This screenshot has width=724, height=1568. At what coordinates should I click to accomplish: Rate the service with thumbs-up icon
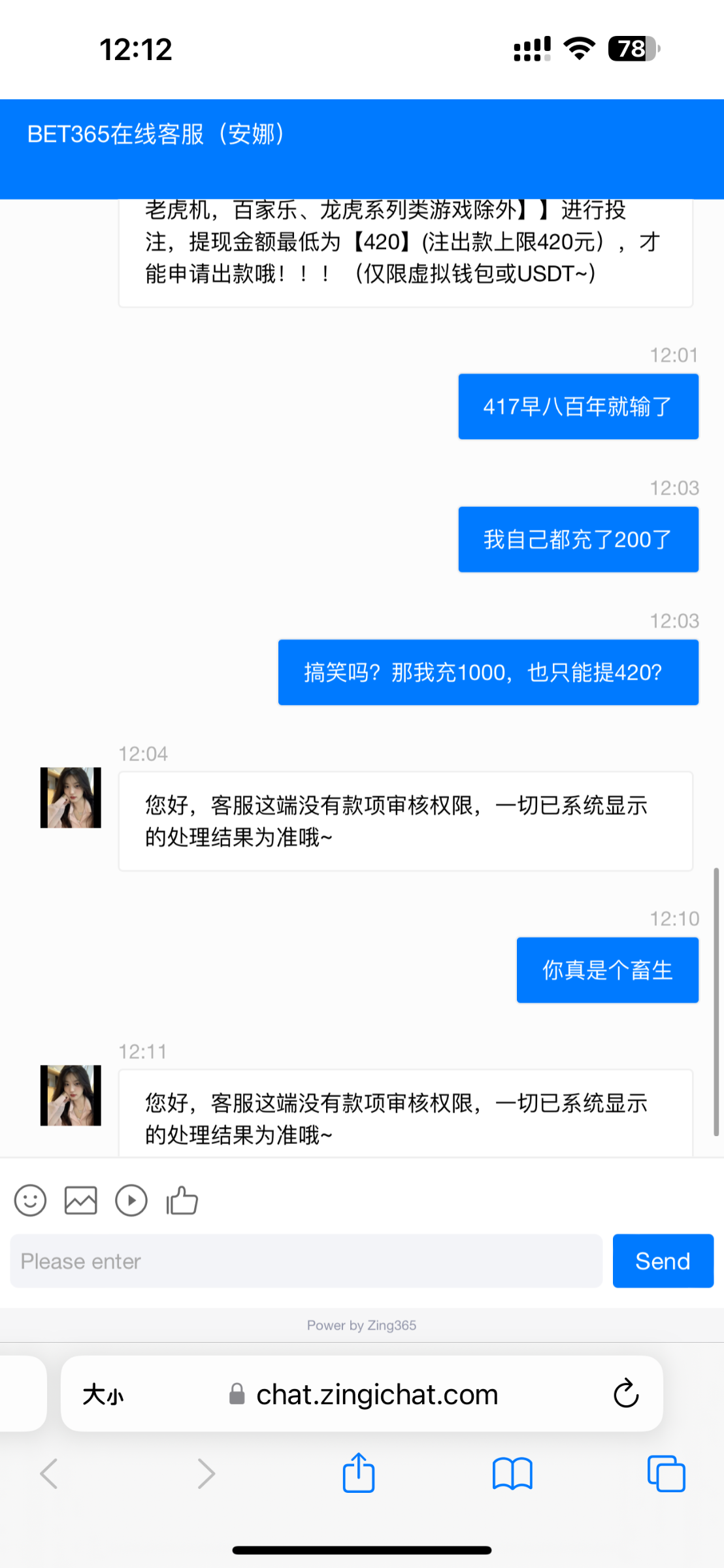pyautogui.click(x=182, y=1200)
